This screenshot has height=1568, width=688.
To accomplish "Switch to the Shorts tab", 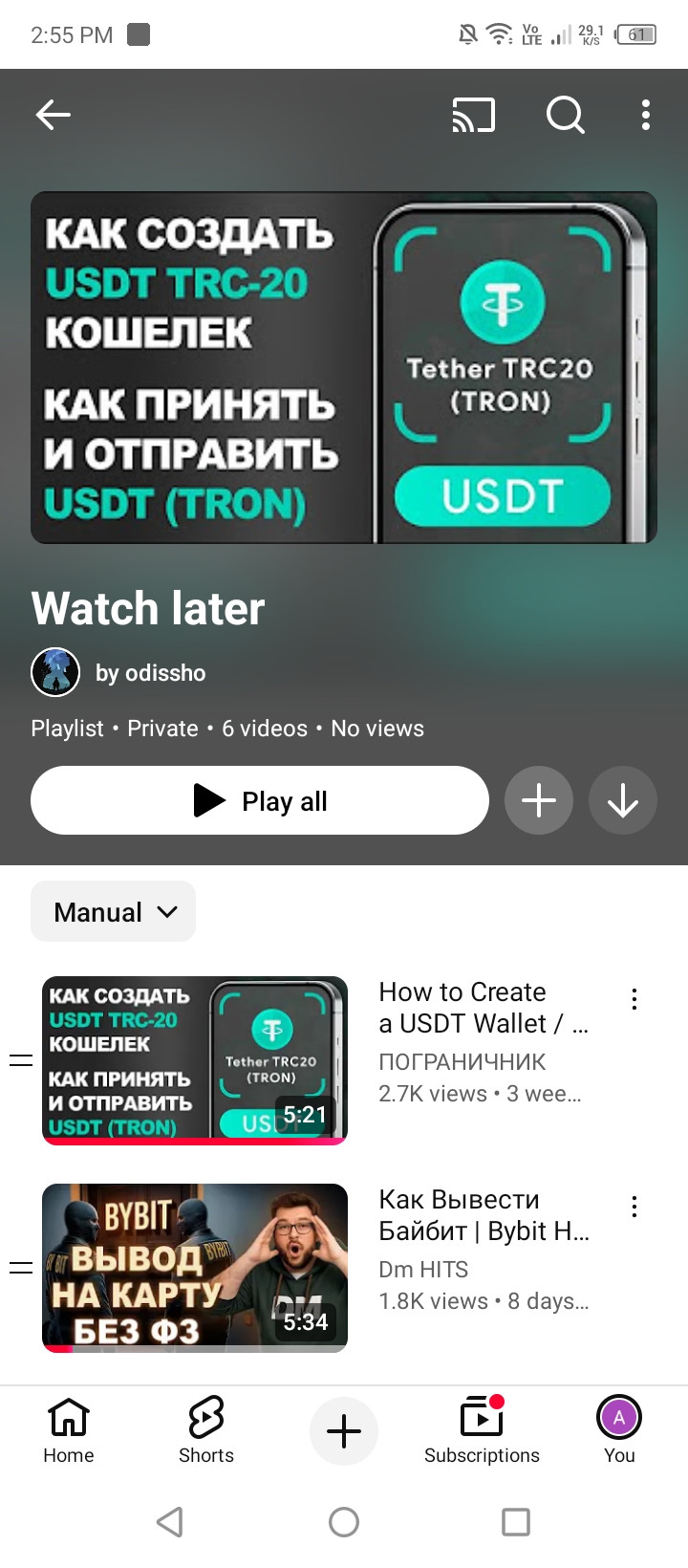I will point(206,1430).
